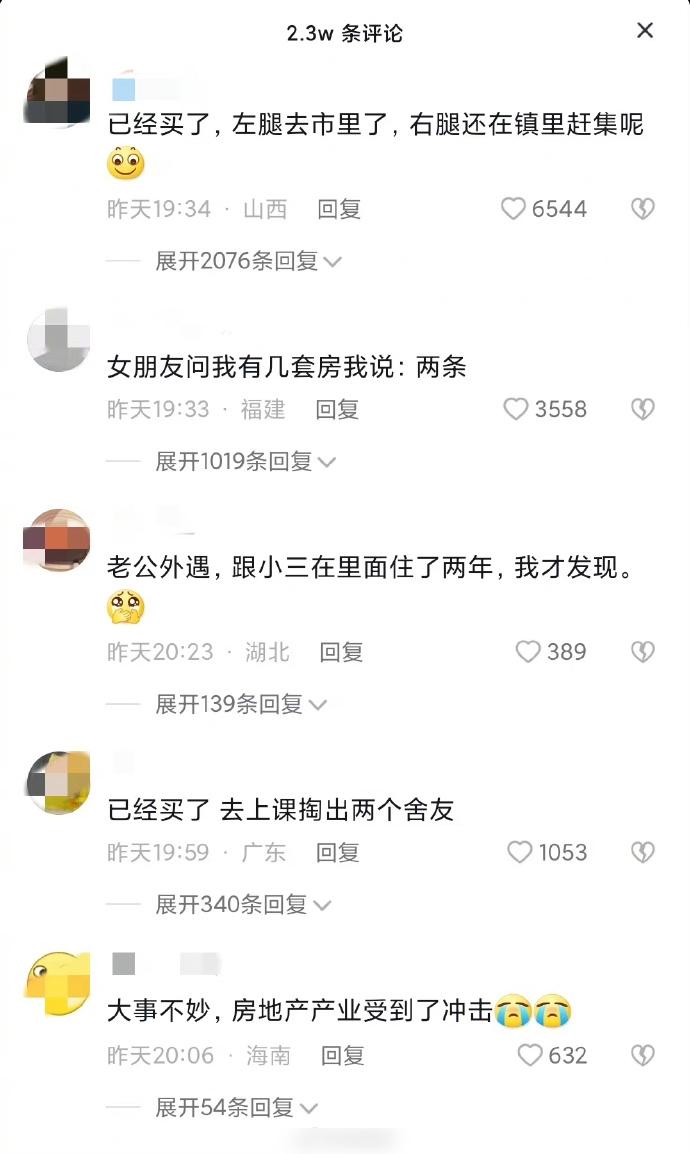Reply to the 福建 comment

tap(337, 409)
